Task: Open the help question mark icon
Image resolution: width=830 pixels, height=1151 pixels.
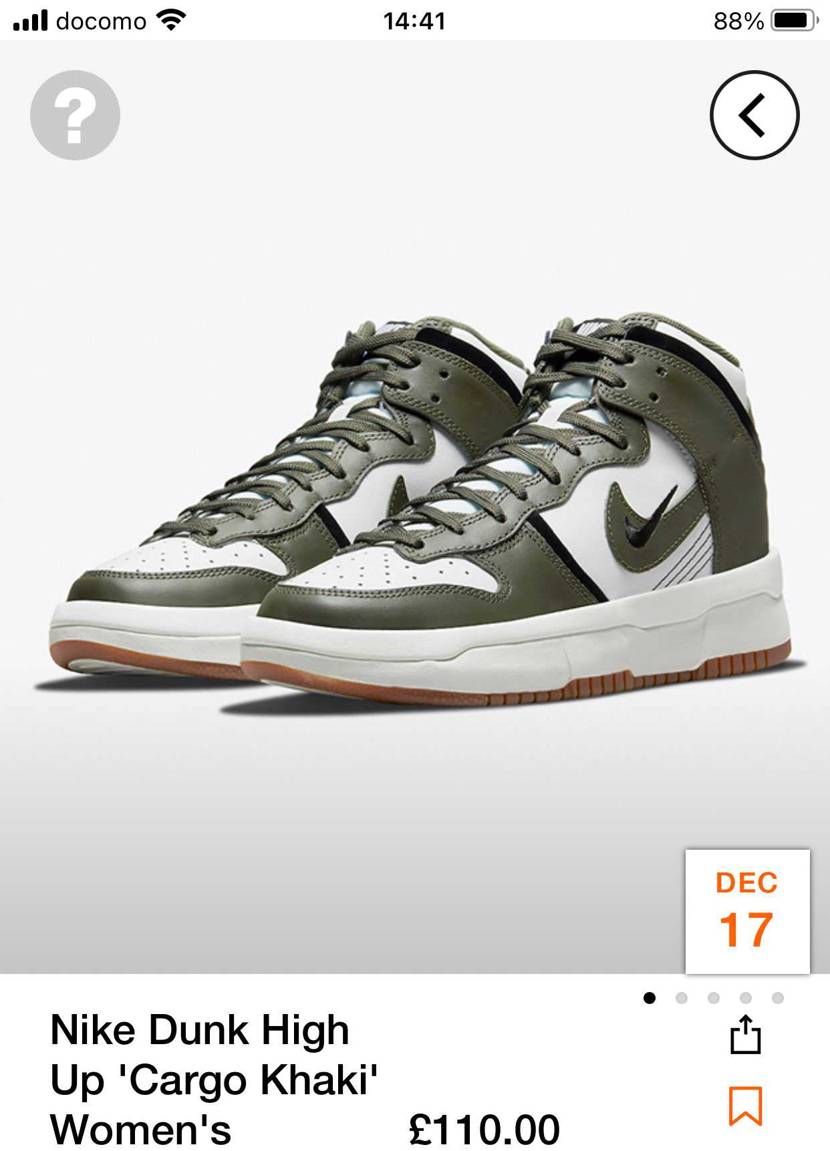Action: [x=75, y=116]
